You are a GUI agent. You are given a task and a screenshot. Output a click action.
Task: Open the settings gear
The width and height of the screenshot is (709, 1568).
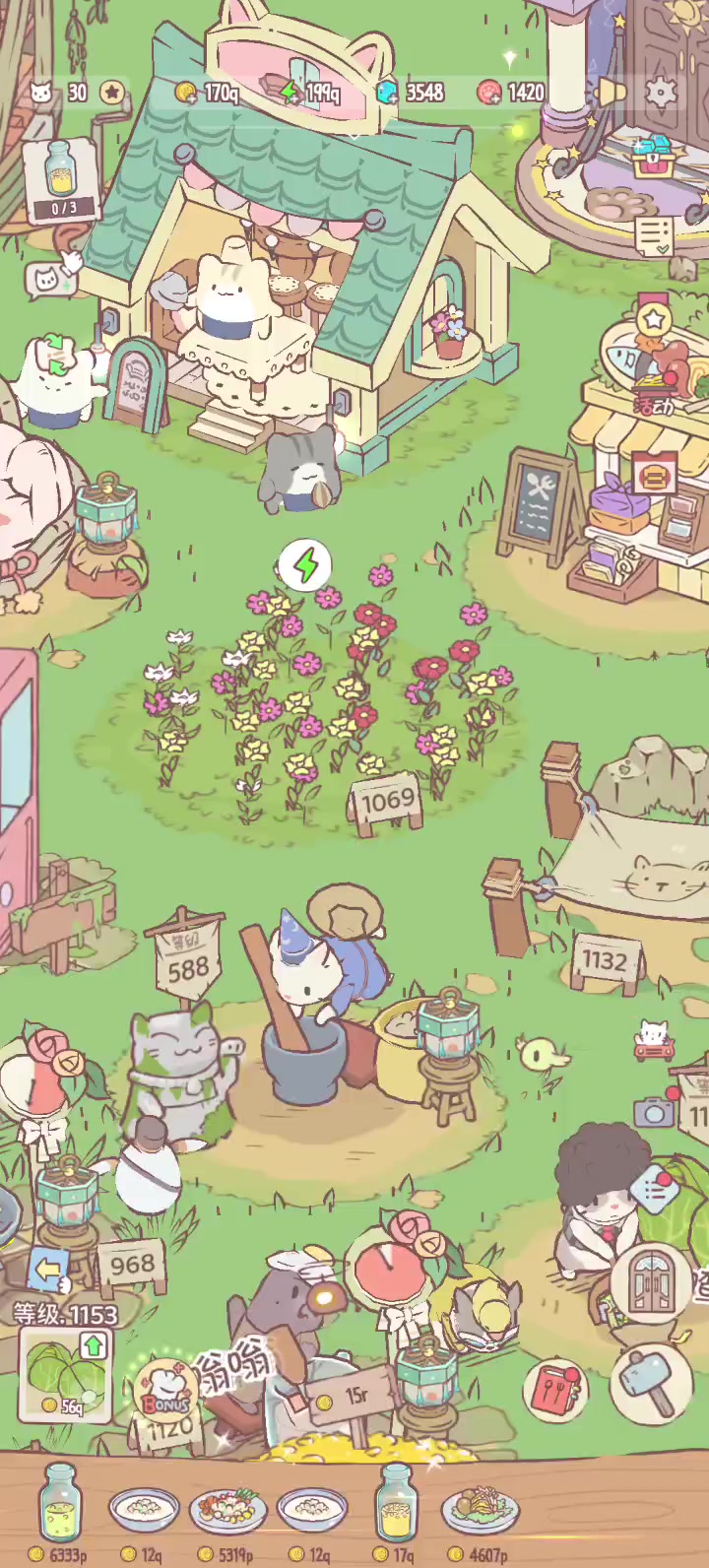[x=661, y=92]
